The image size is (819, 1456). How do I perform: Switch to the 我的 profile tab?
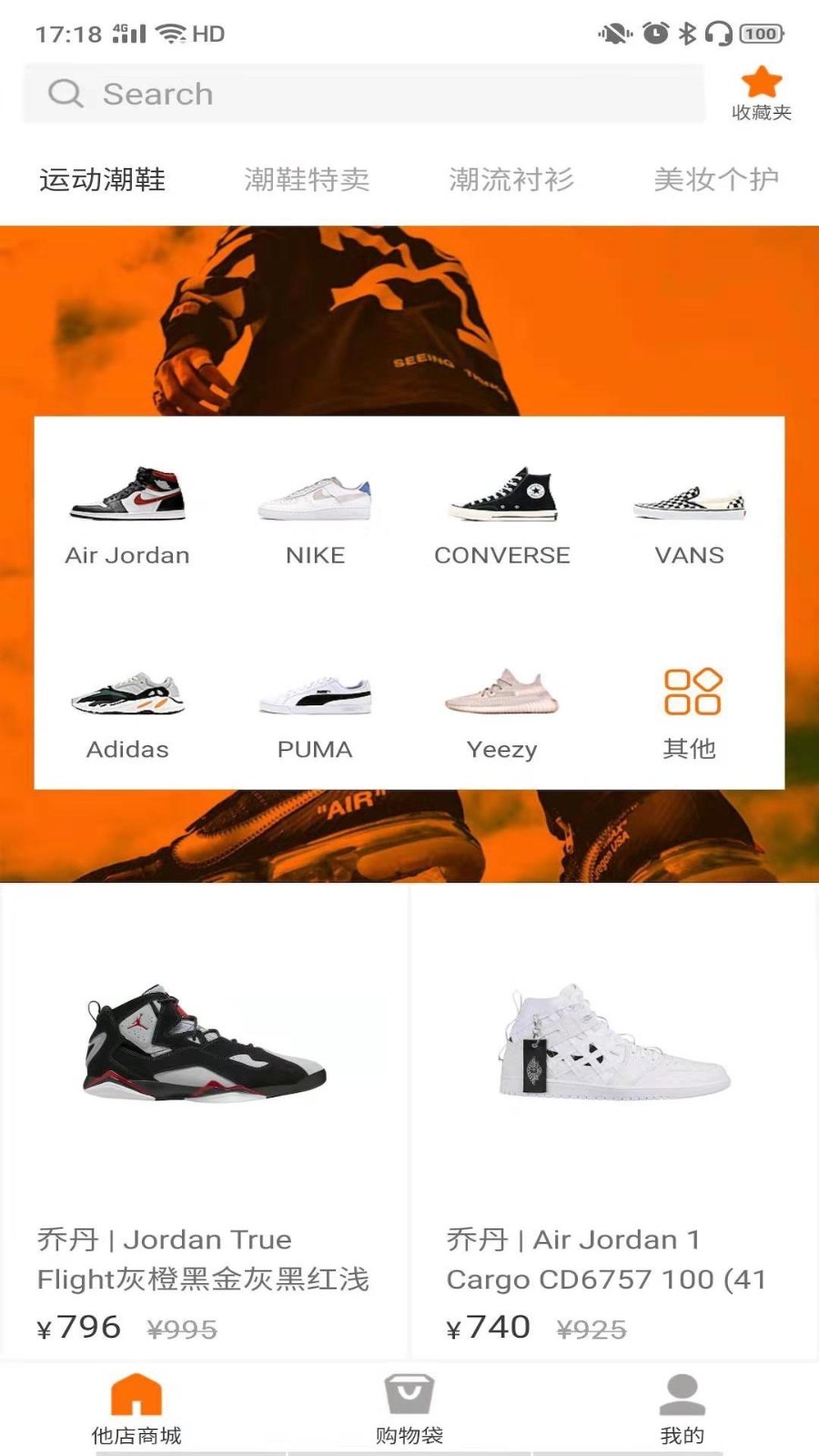pos(682,1408)
